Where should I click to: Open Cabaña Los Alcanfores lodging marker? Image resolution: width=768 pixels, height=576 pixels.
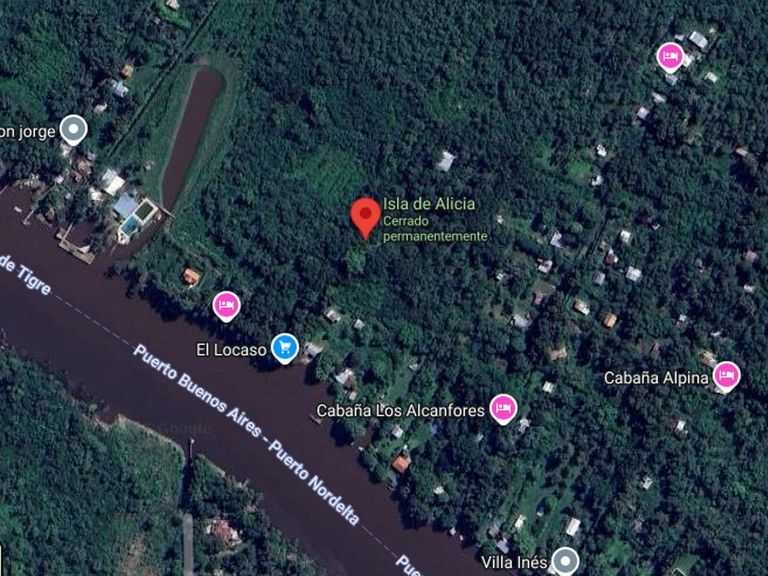pos(503,408)
